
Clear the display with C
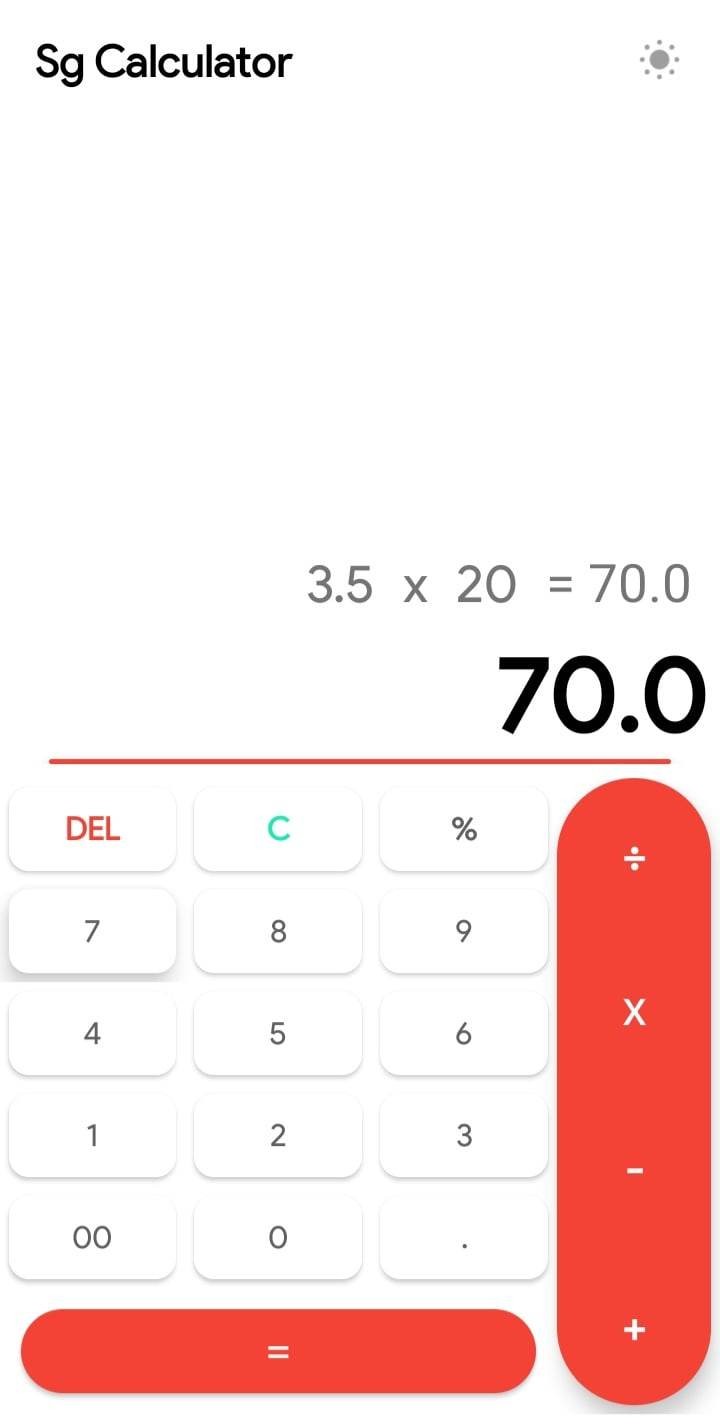pyautogui.click(x=278, y=829)
